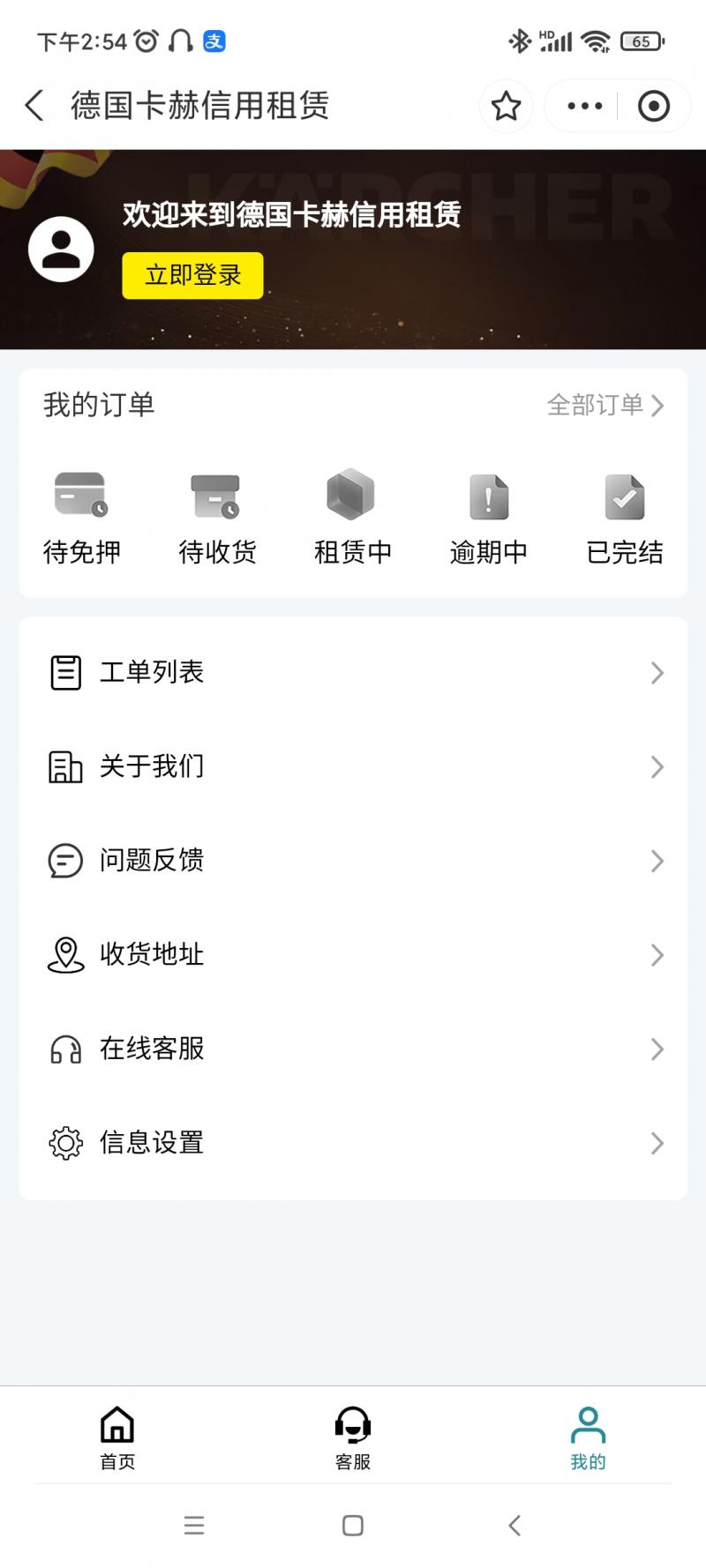Contact 在线客服 from the list

(x=353, y=1049)
